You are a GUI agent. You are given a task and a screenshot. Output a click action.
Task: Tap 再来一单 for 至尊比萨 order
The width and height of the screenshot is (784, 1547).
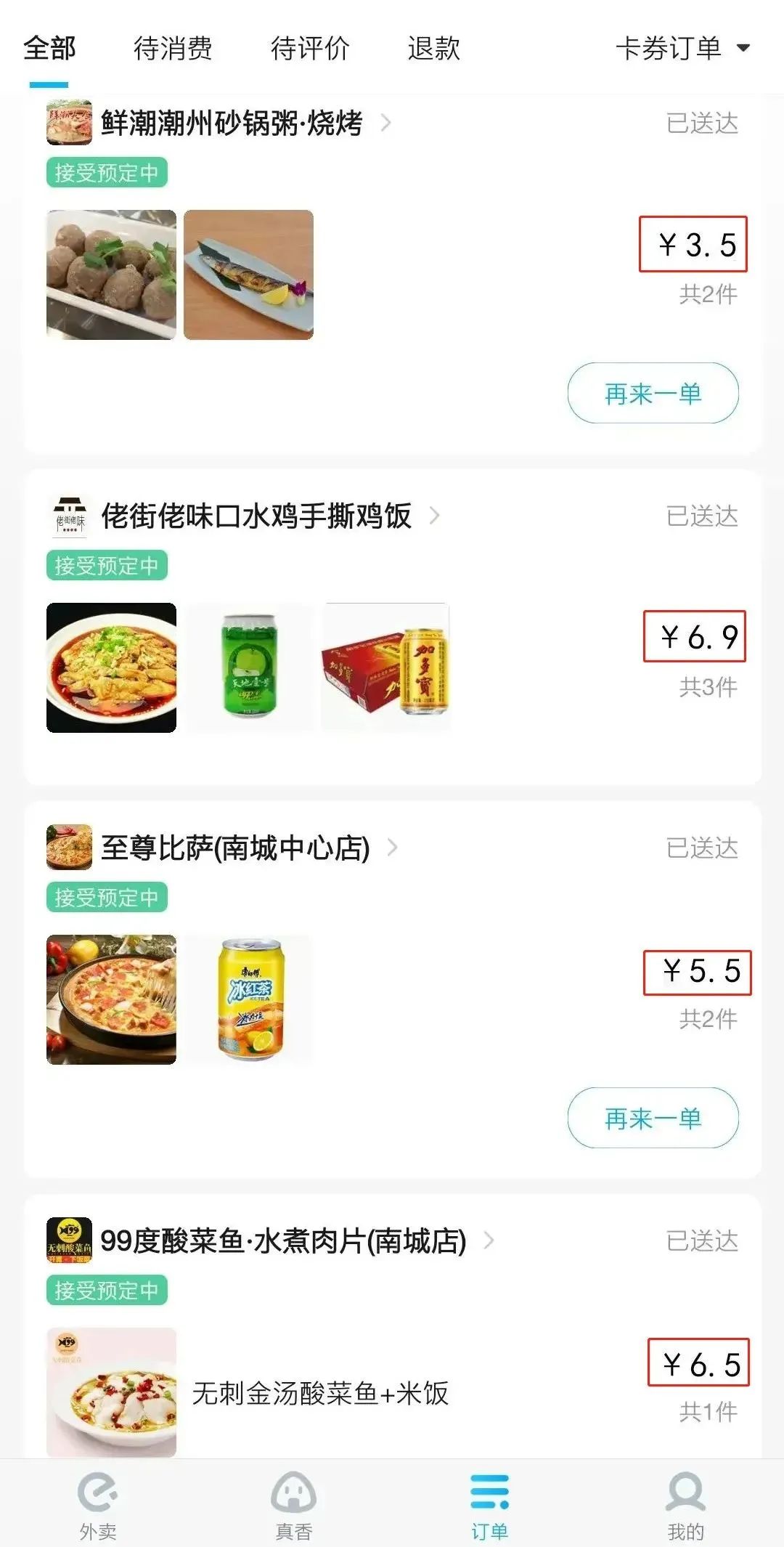click(653, 1118)
